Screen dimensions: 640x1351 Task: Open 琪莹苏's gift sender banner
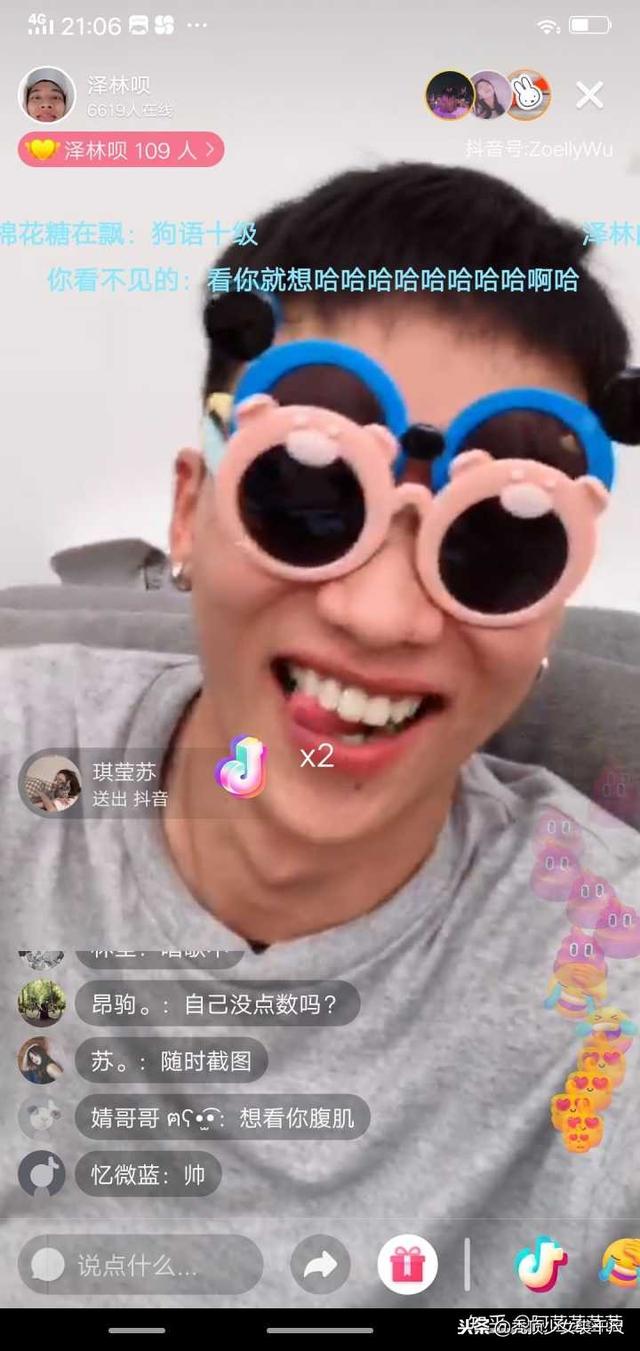point(110,784)
